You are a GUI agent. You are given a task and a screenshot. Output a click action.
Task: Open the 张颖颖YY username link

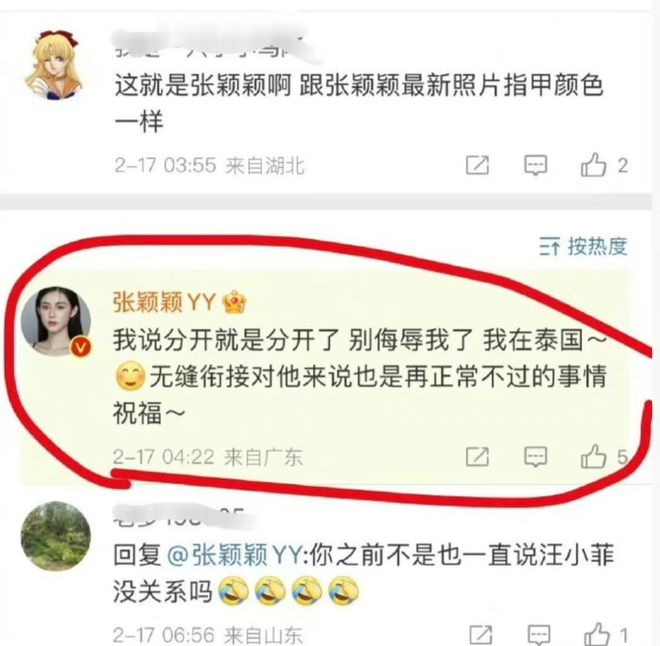click(165, 302)
